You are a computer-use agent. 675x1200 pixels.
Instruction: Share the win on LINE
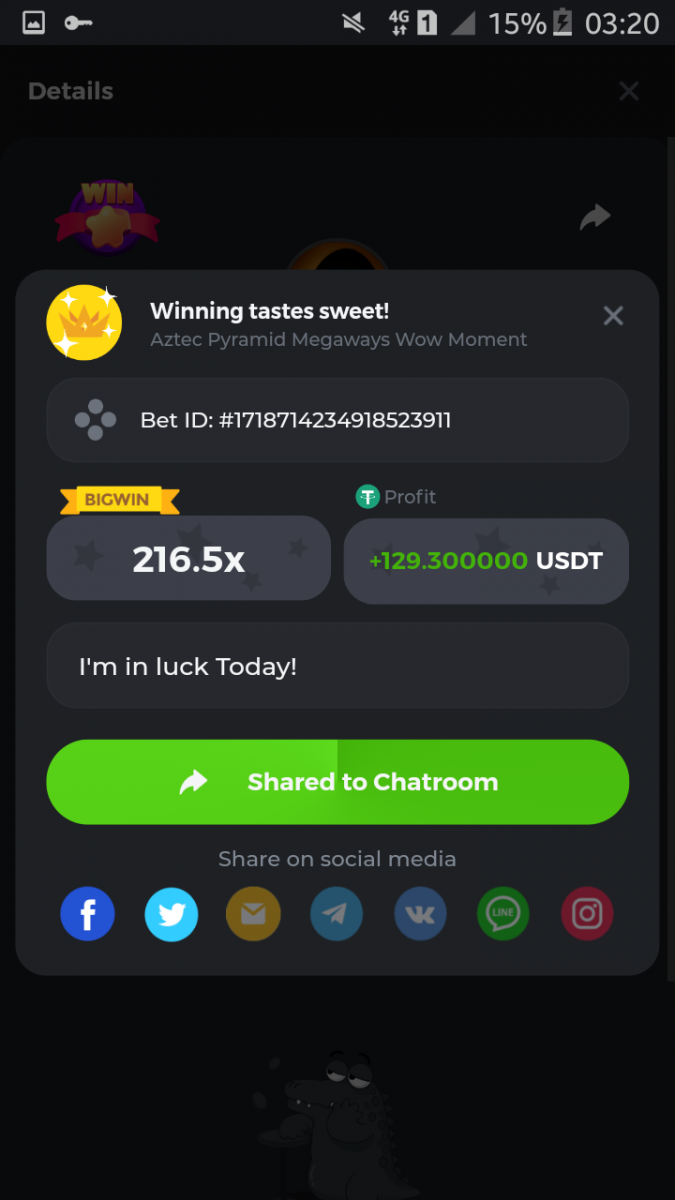503,914
